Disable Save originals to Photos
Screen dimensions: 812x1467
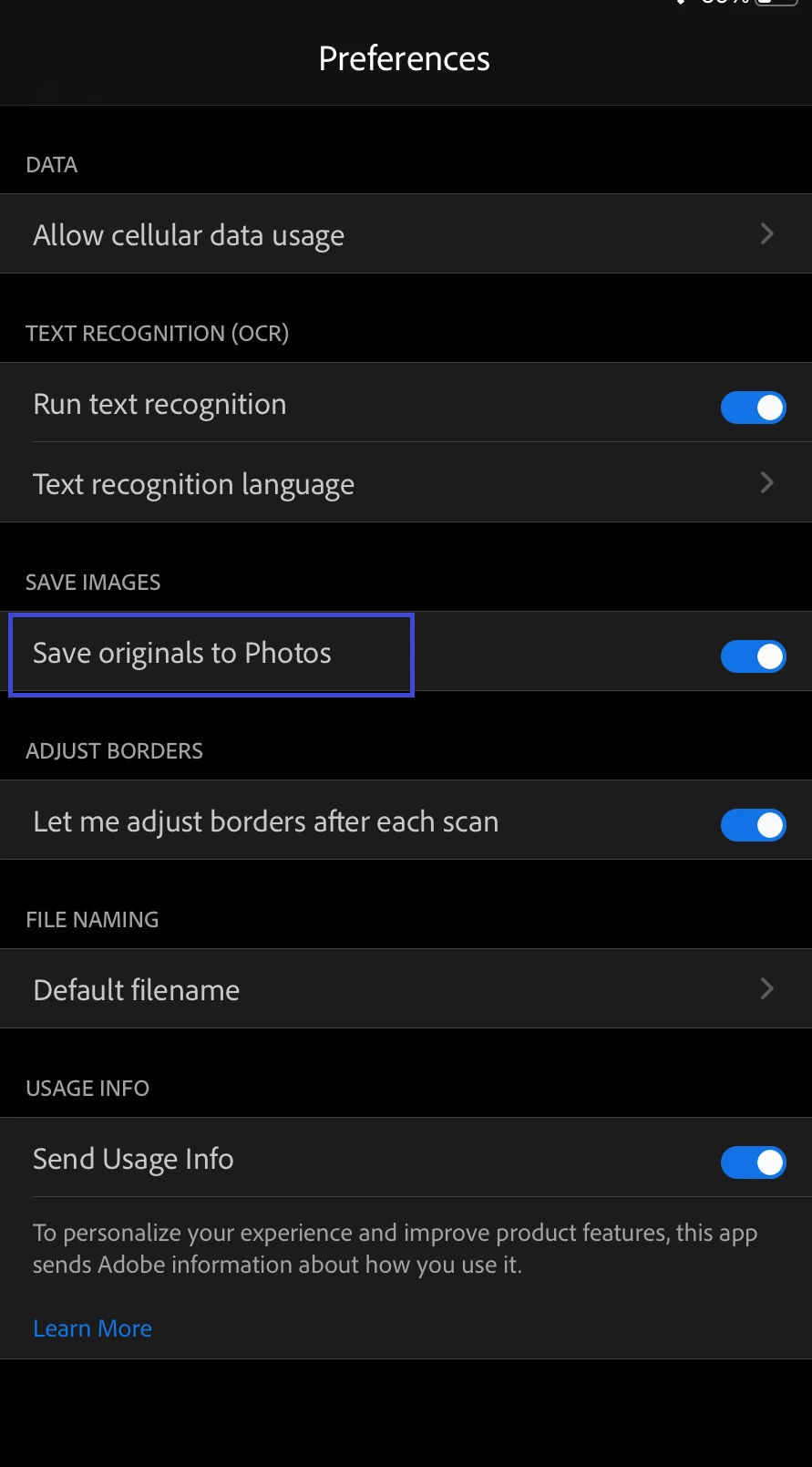coord(753,656)
